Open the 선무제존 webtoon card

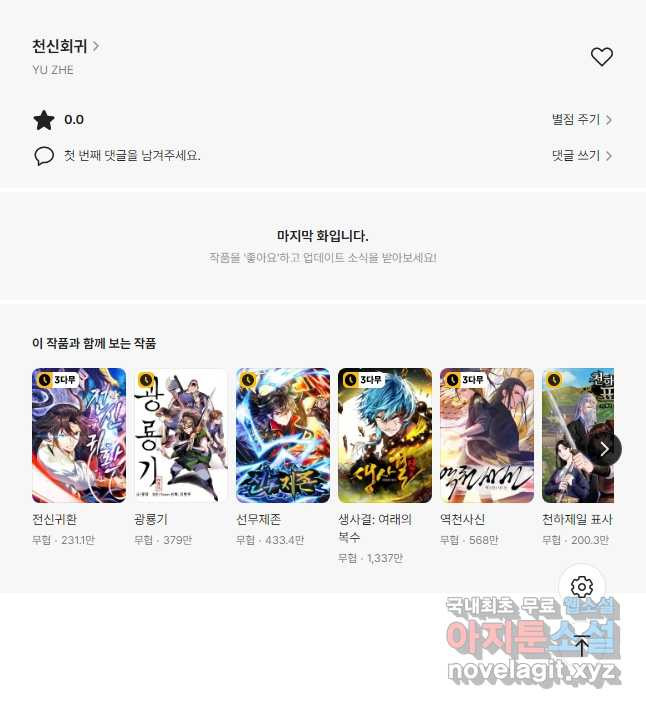click(283, 436)
